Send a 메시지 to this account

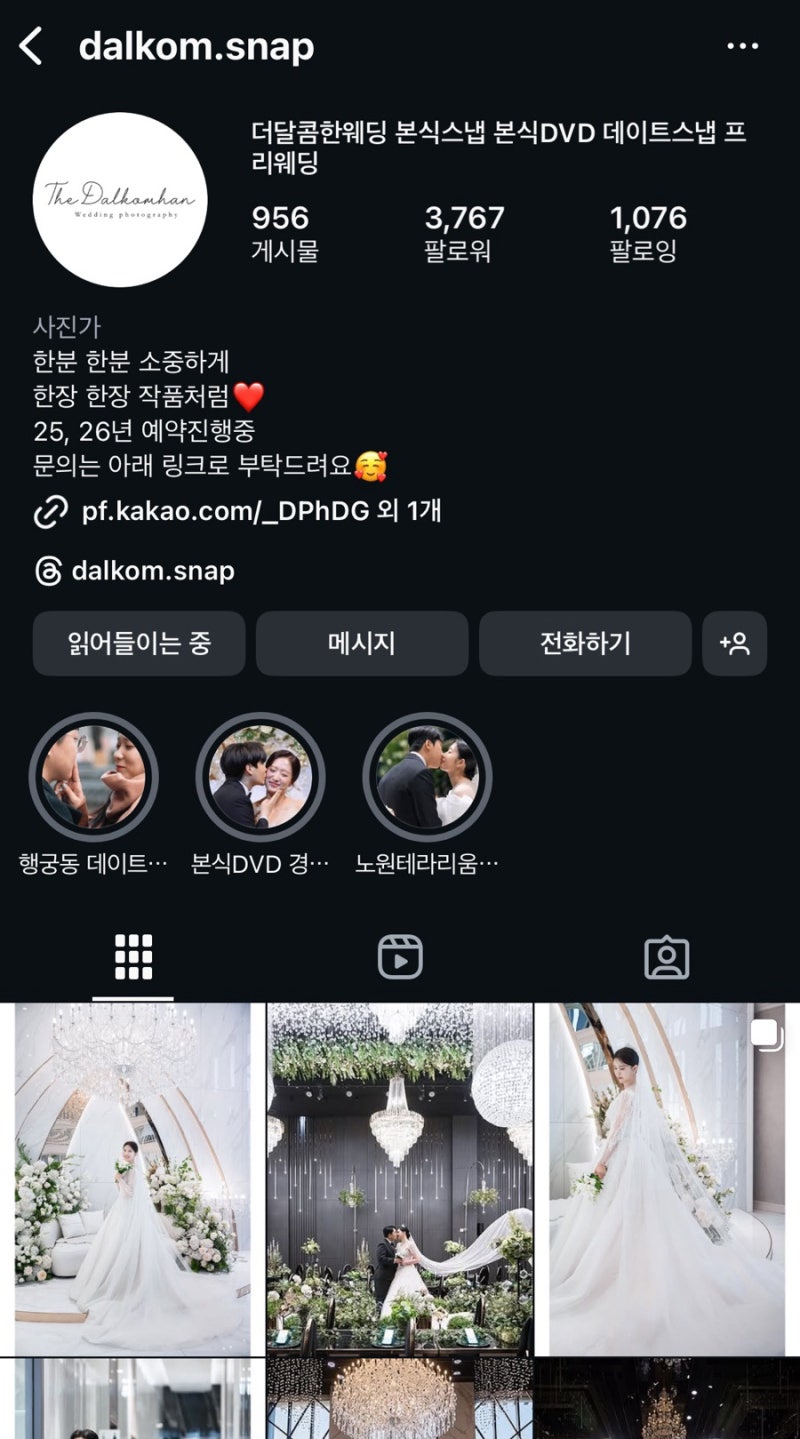[362, 643]
